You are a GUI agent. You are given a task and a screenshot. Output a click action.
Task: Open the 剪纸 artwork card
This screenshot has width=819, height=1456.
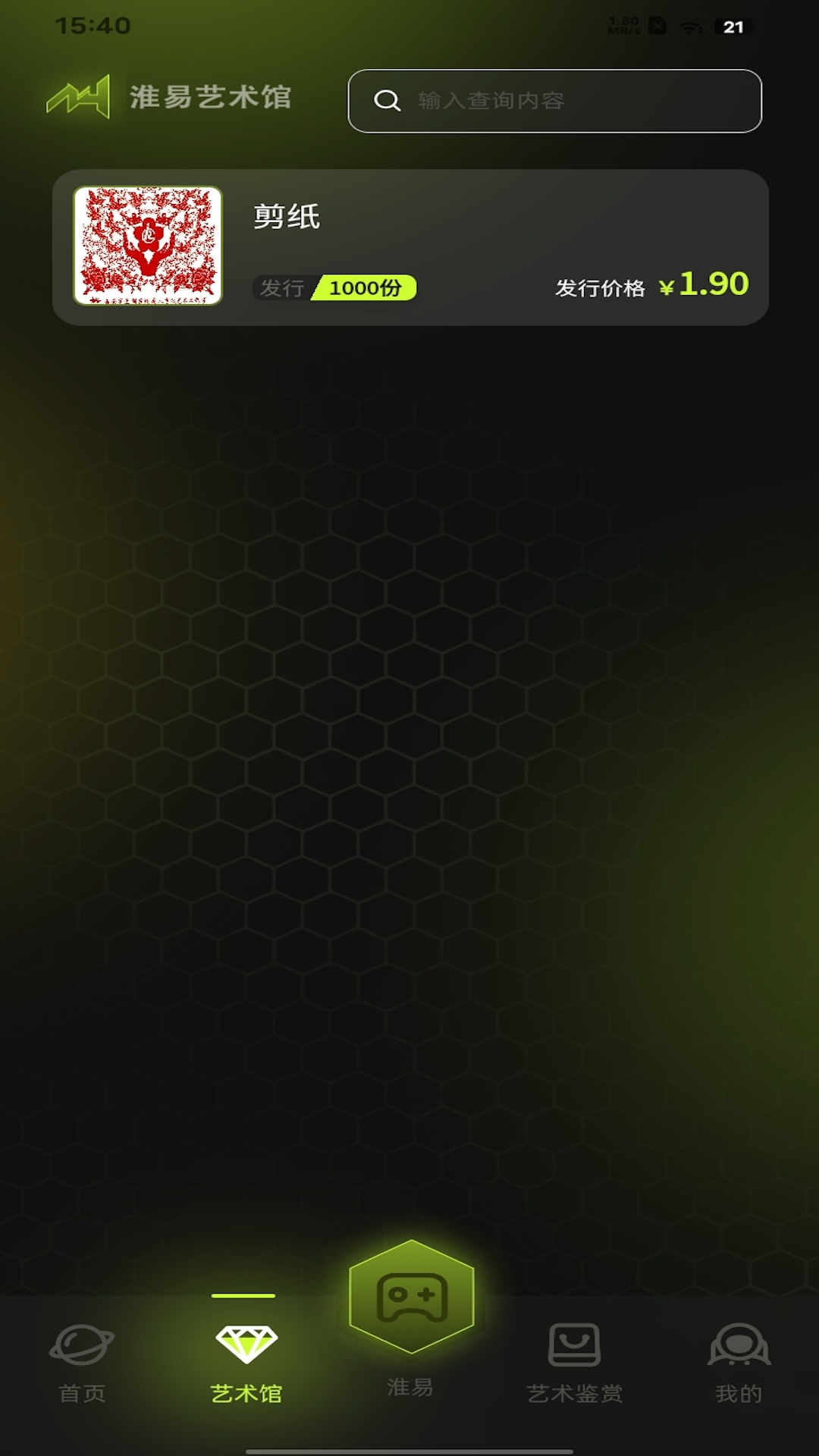click(409, 247)
